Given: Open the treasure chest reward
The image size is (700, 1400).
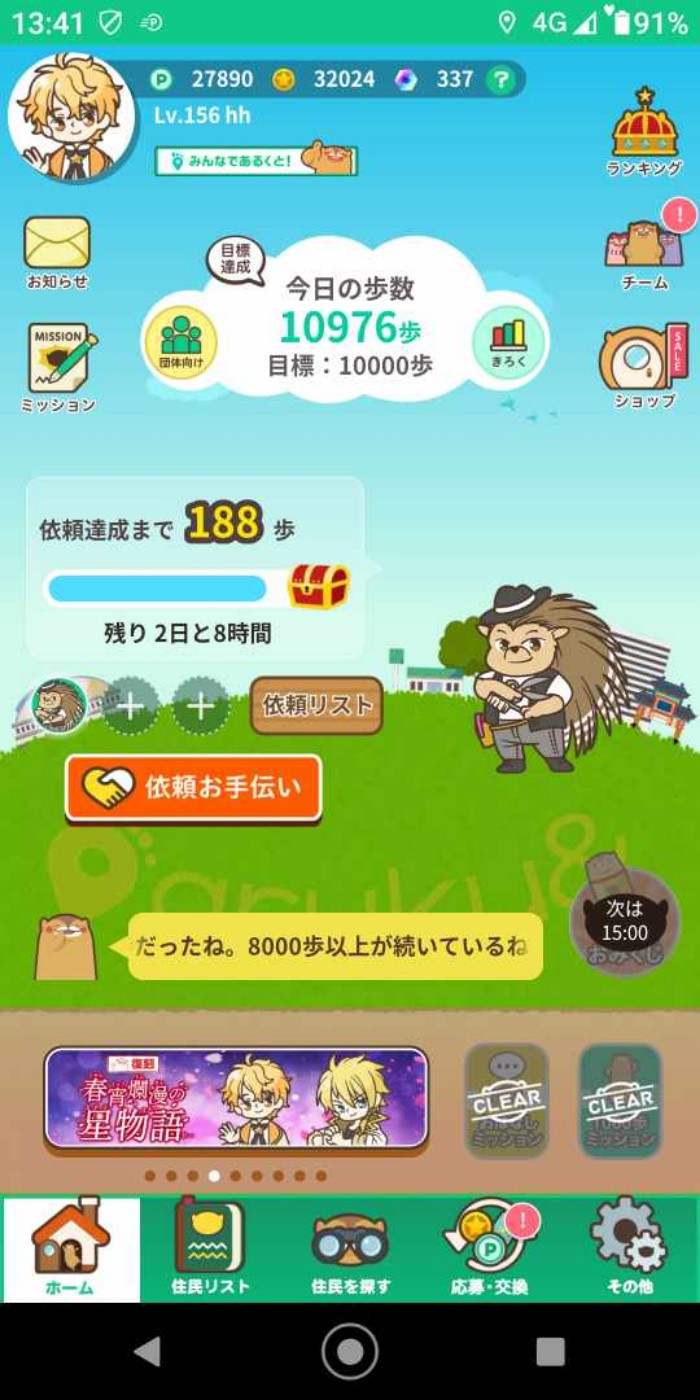Looking at the screenshot, I should tap(319, 587).
